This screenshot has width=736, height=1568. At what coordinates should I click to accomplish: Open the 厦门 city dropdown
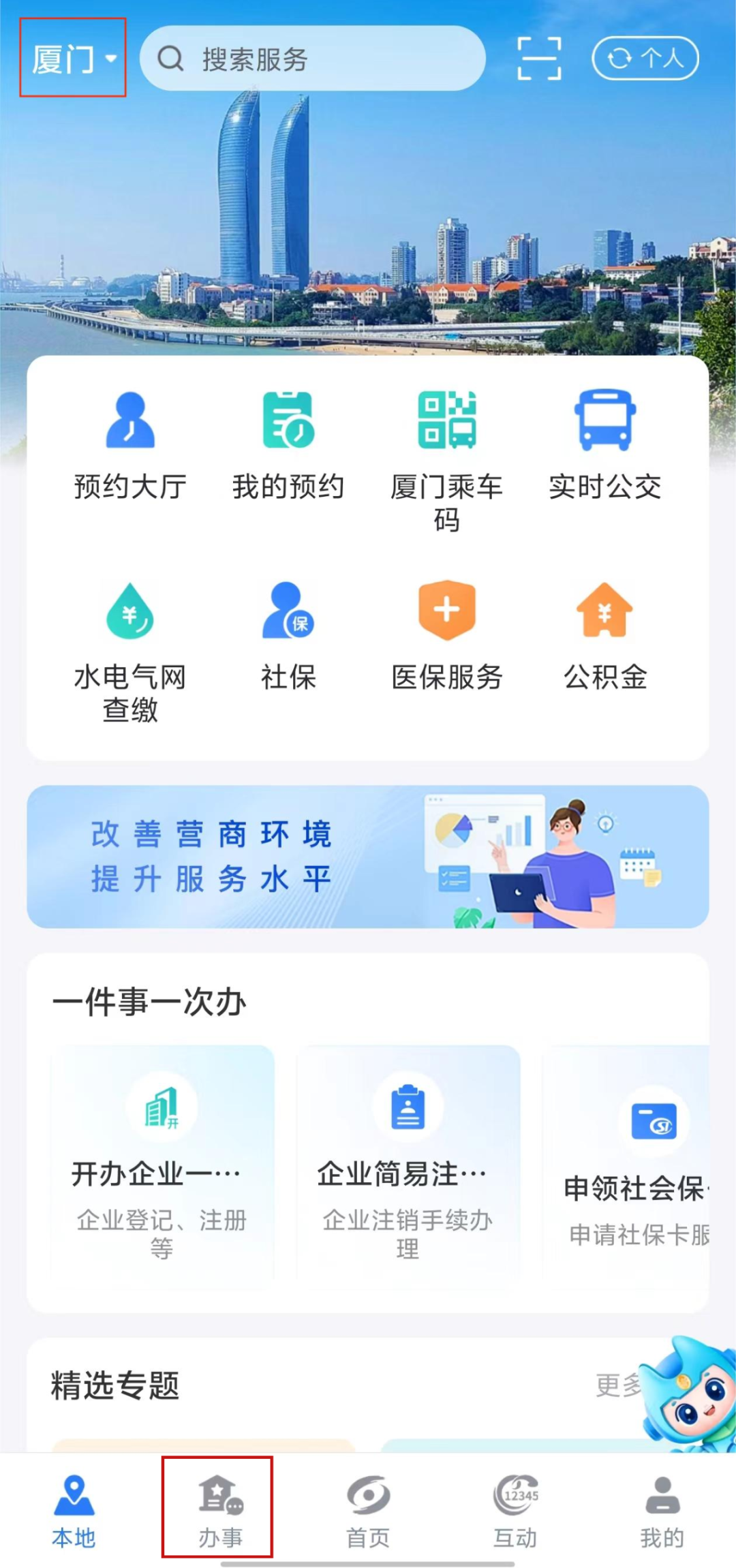[74, 59]
